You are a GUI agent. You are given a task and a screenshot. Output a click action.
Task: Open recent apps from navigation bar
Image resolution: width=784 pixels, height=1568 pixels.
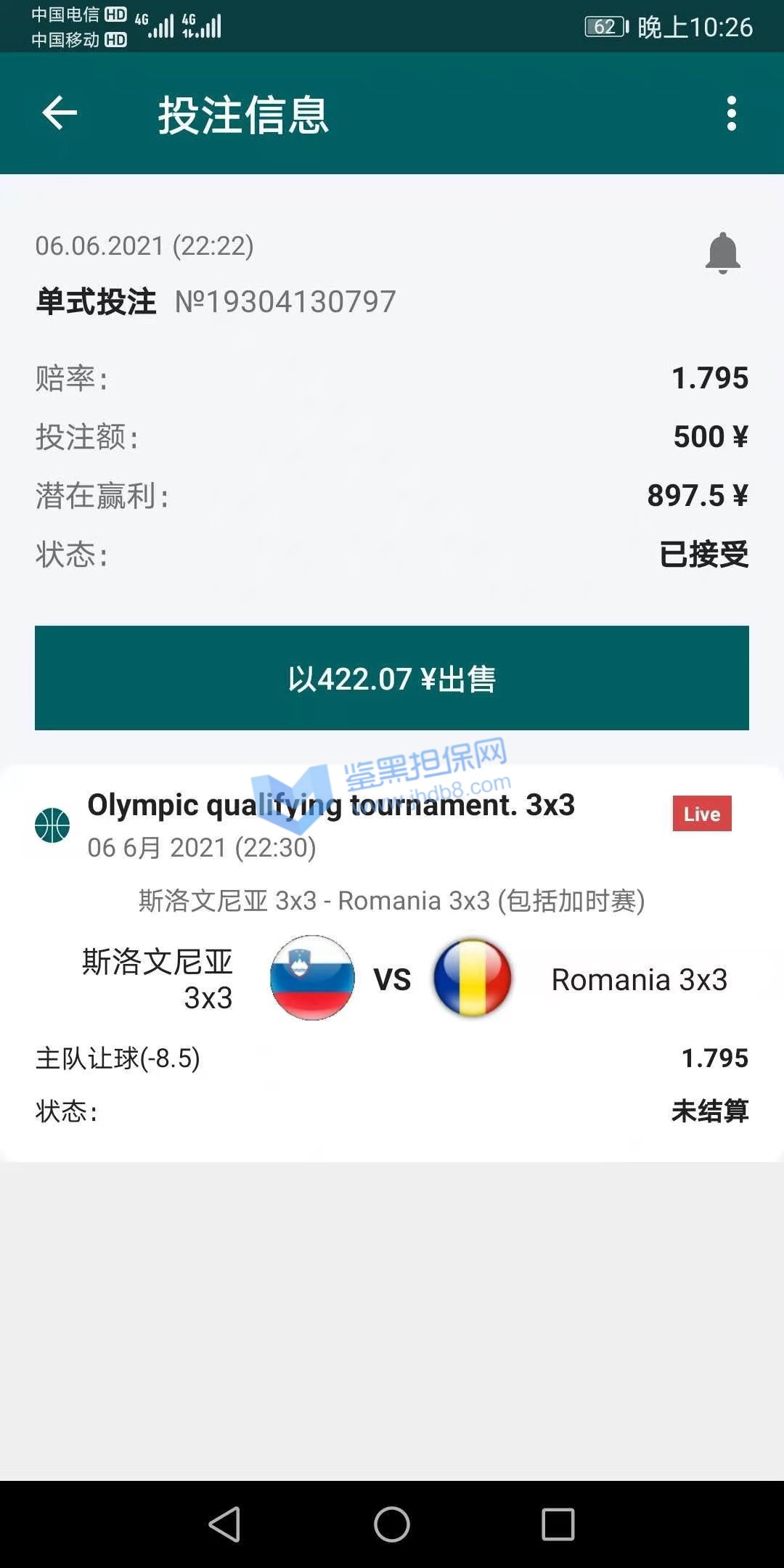[x=558, y=1524]
